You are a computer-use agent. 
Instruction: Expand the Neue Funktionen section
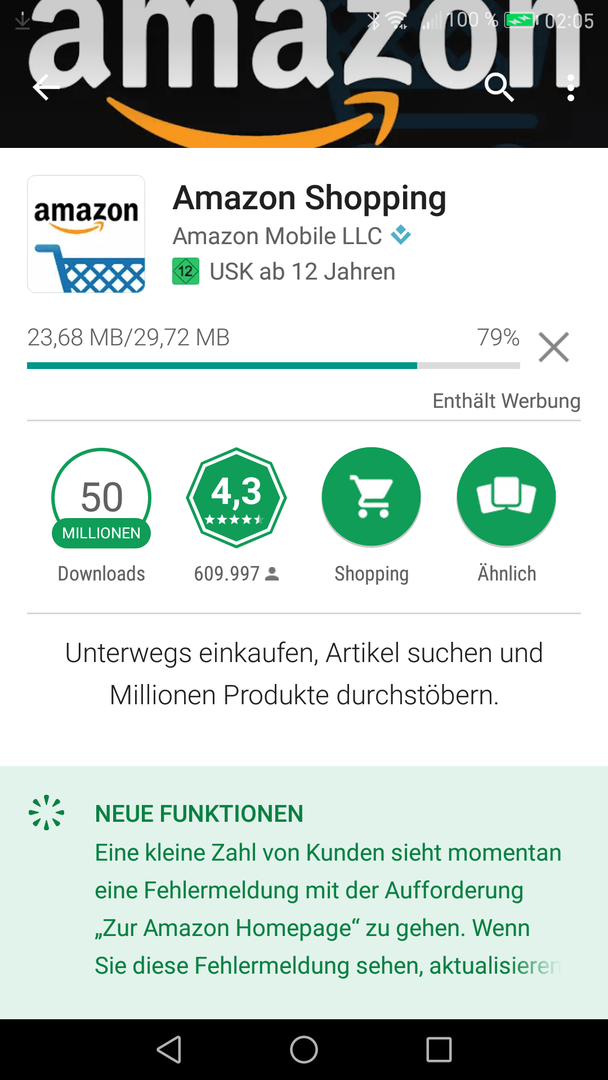[304, 893]
